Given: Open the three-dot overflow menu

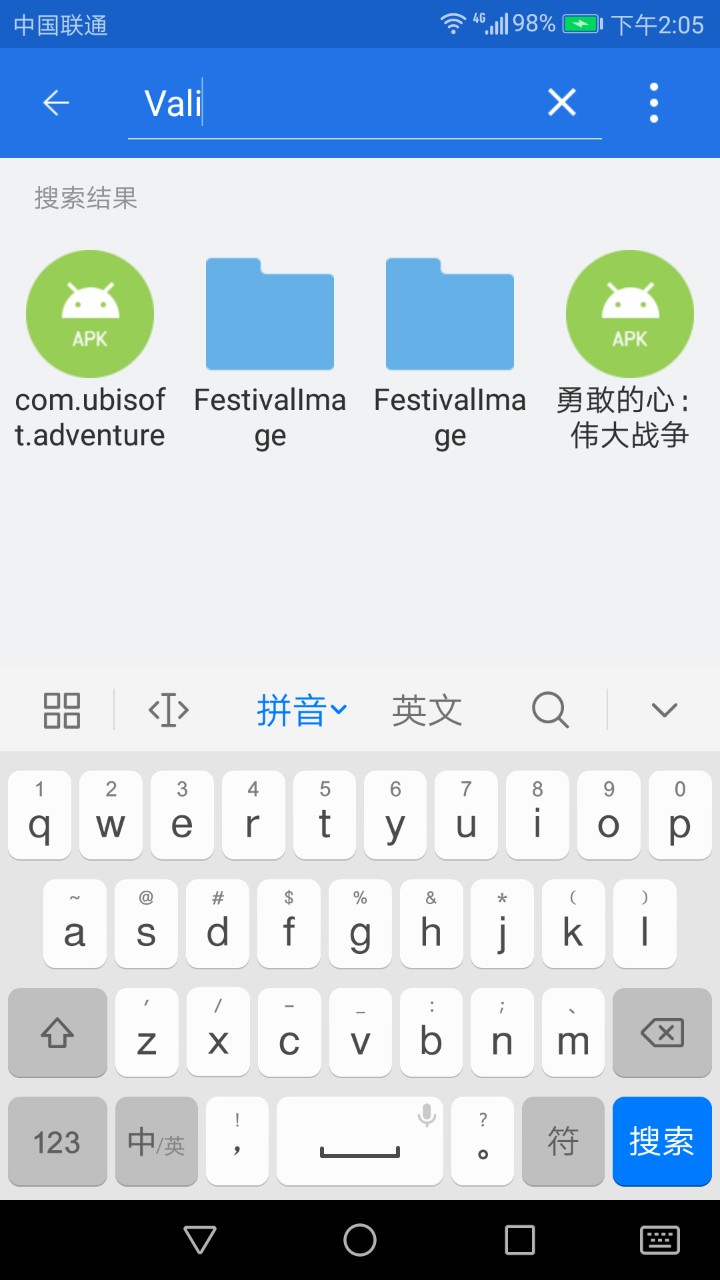Looking at the screenshot, I should coord(653,102).
